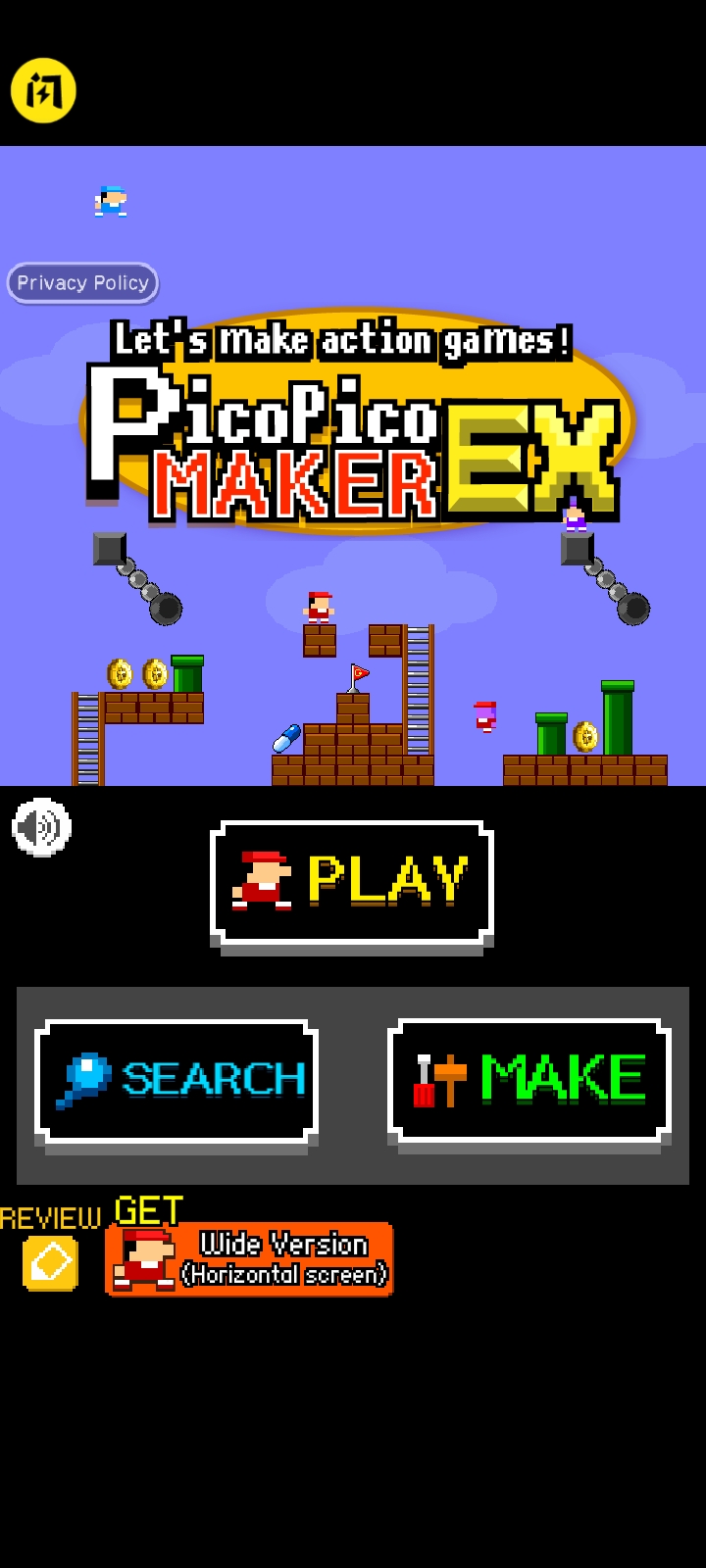Image resolution: width=706 pixels, height=1568 pixels.
Task: Tap the yellow Review icon
Action: click(x=50, y=1262)
